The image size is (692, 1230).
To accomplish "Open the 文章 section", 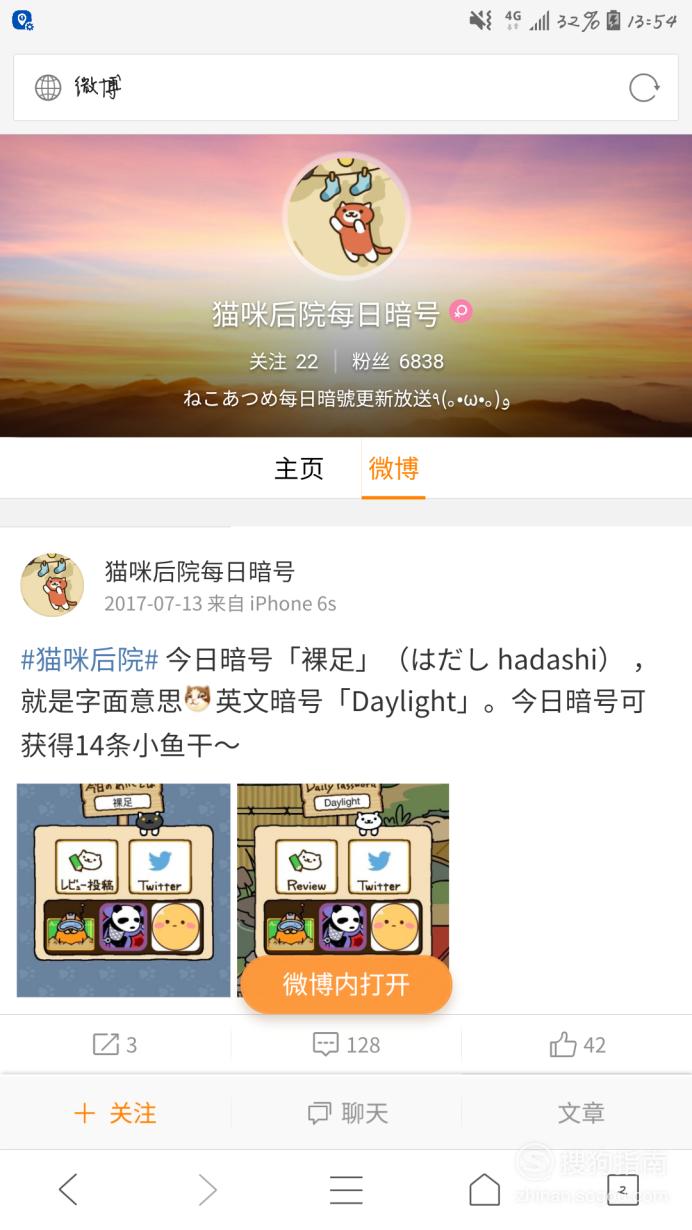I will (x=581, y=1113).
